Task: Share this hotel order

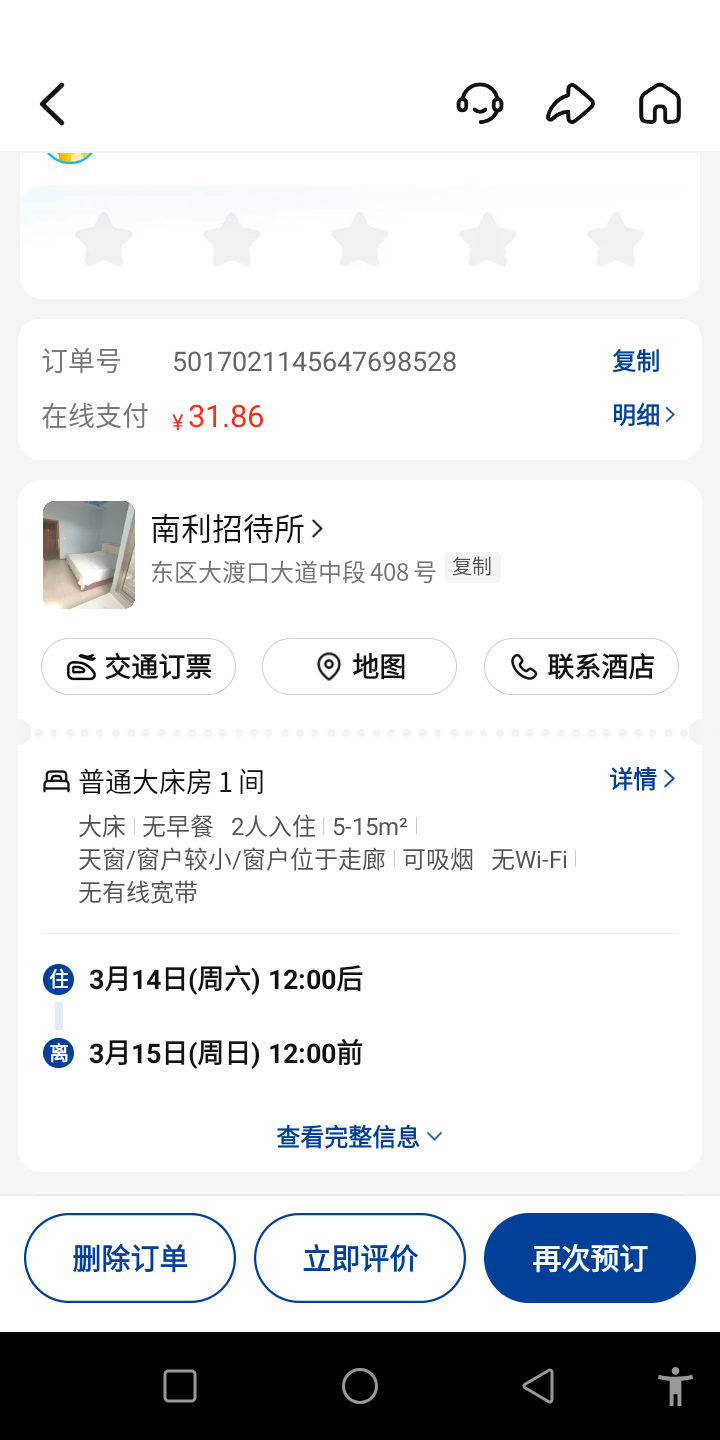Action: coord(570,104)
